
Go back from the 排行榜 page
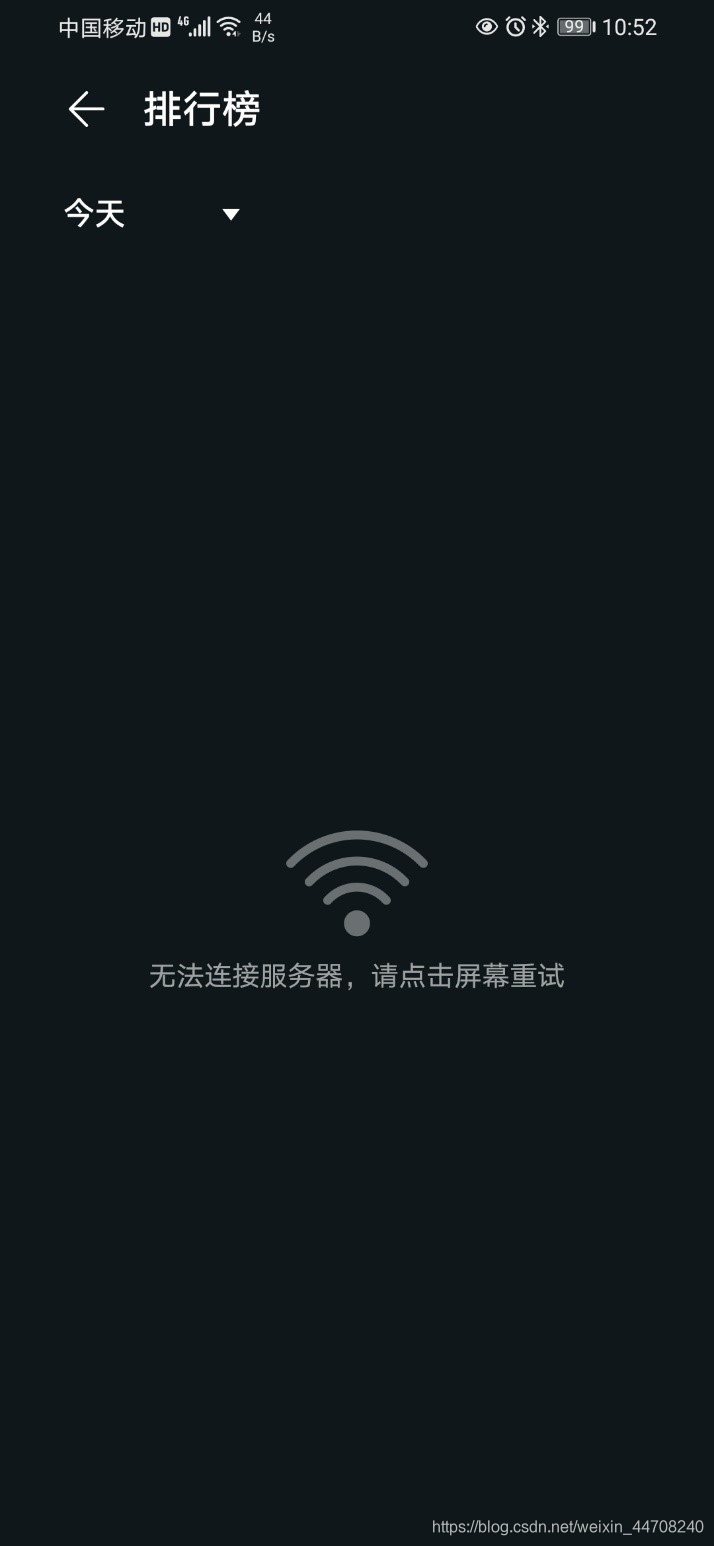[x=86, y=109]
